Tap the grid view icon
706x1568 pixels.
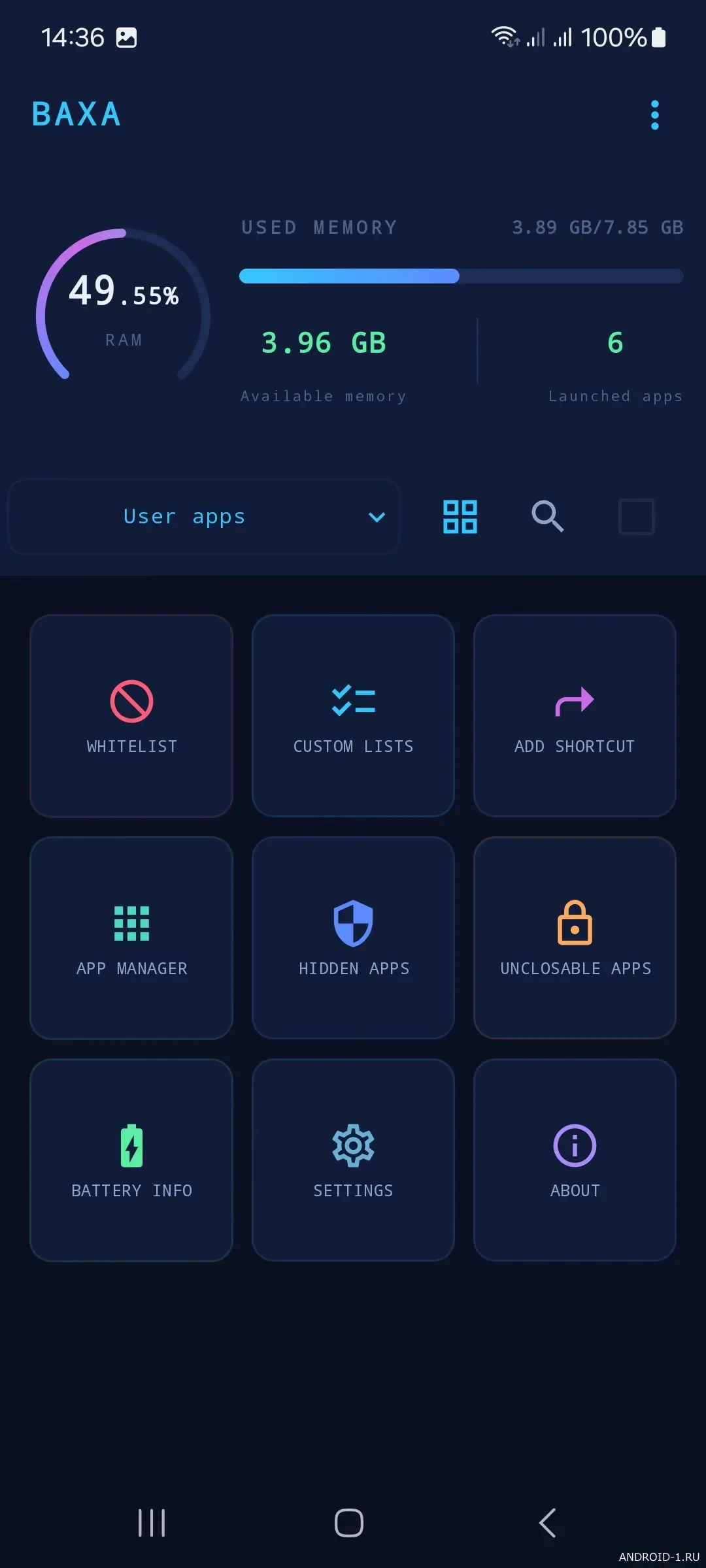[460, 517]
